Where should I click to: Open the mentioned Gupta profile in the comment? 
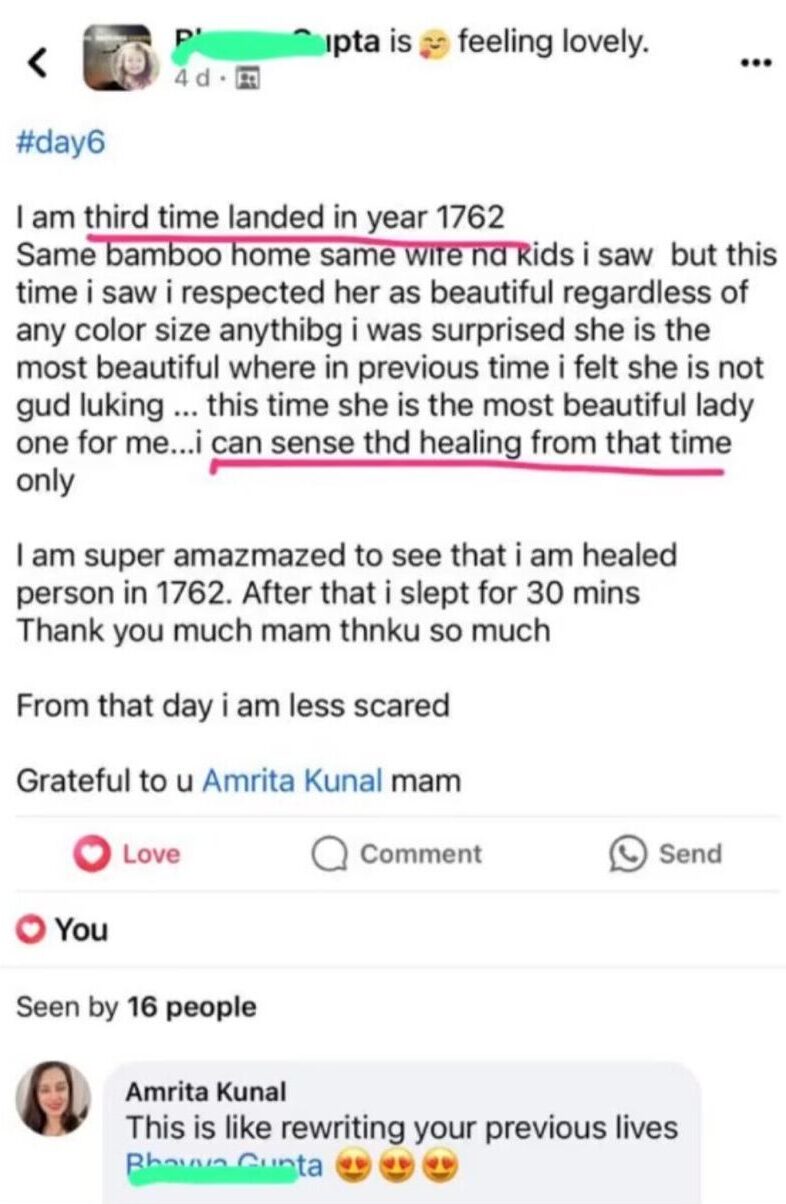224,1166
